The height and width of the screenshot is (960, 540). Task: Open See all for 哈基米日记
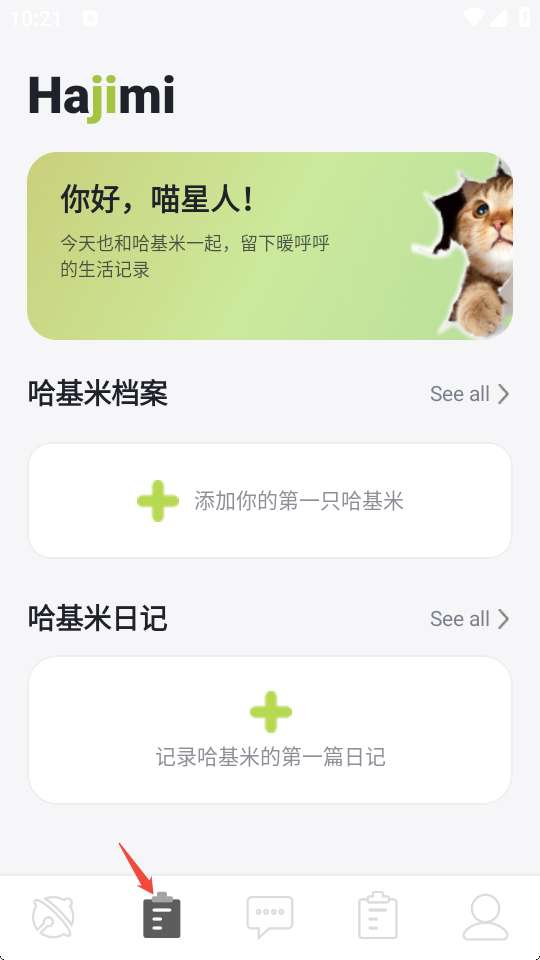[x=470, y=619]
